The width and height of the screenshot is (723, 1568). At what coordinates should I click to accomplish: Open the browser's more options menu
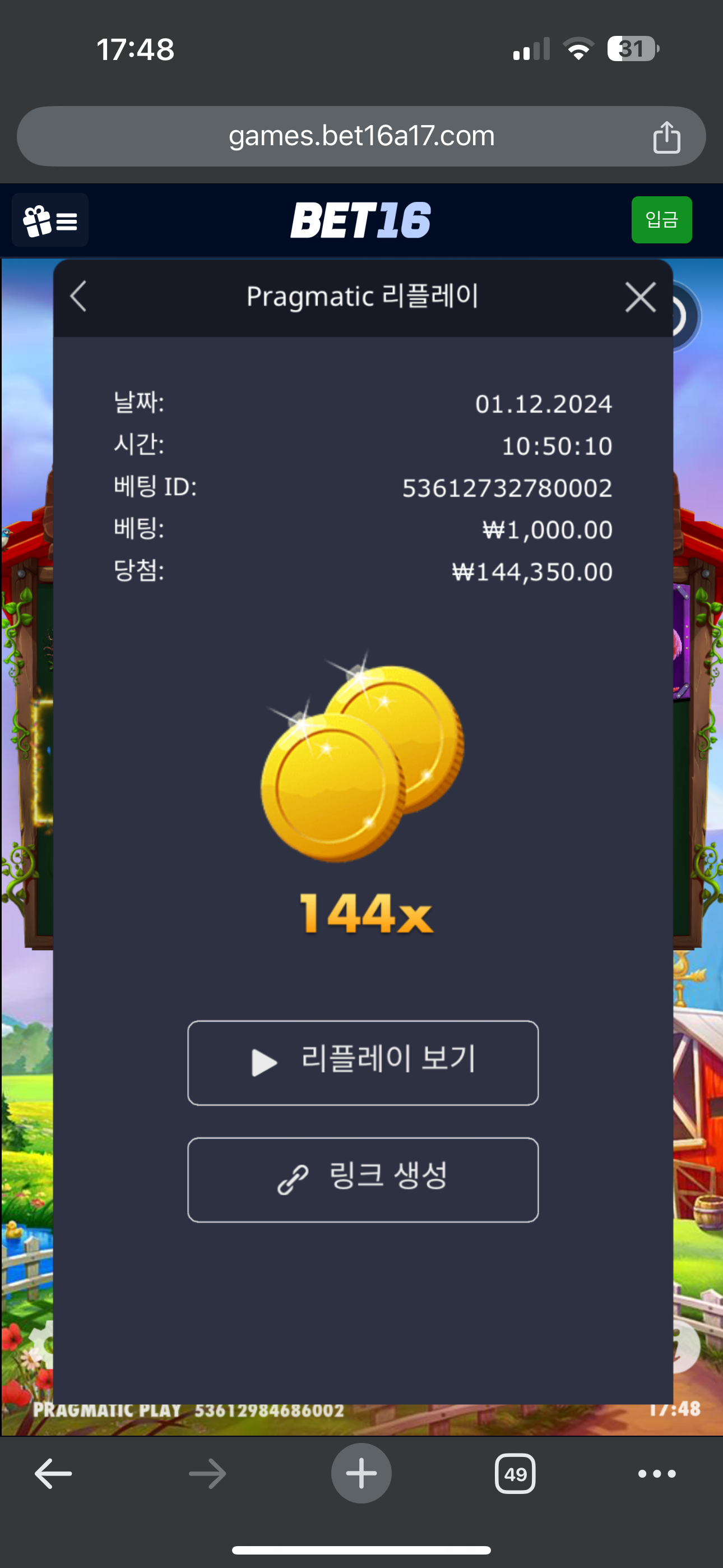point(657,1474)
